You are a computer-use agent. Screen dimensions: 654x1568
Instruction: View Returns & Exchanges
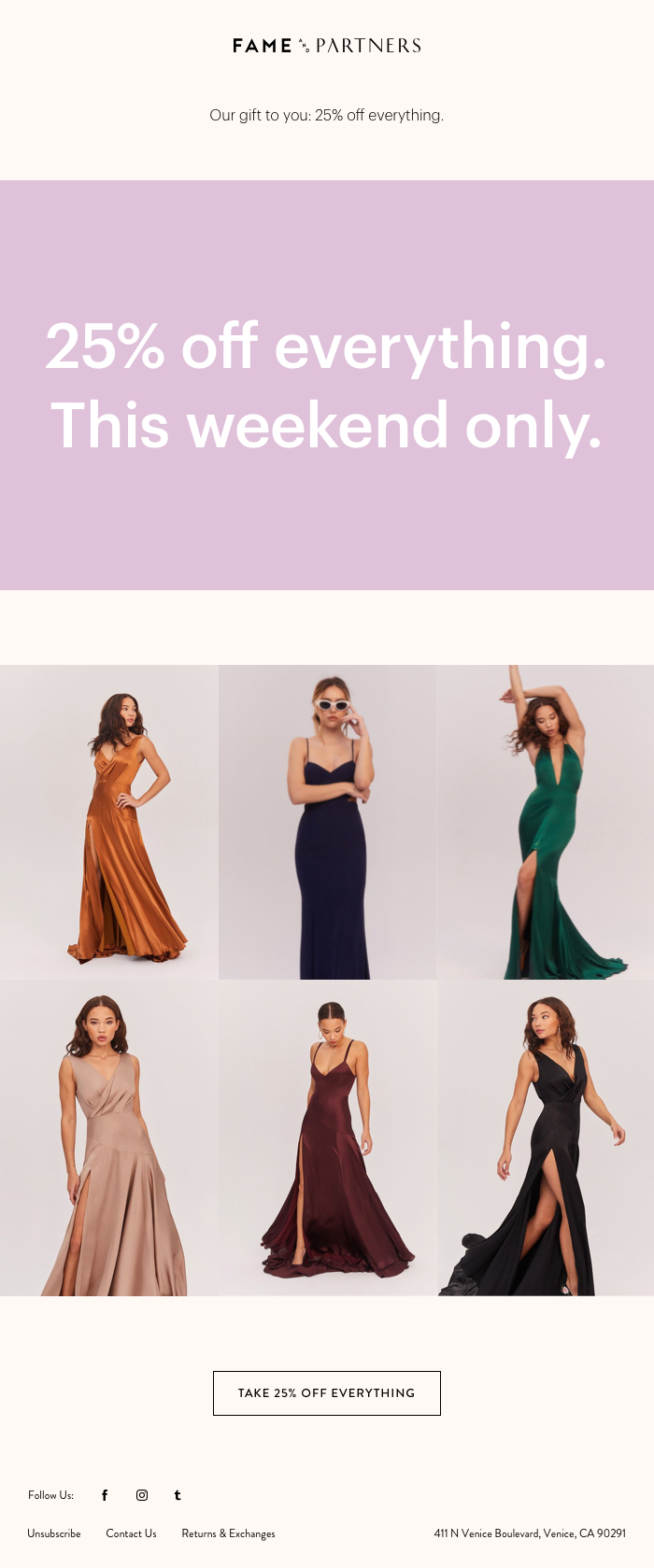pos(228,1533)
